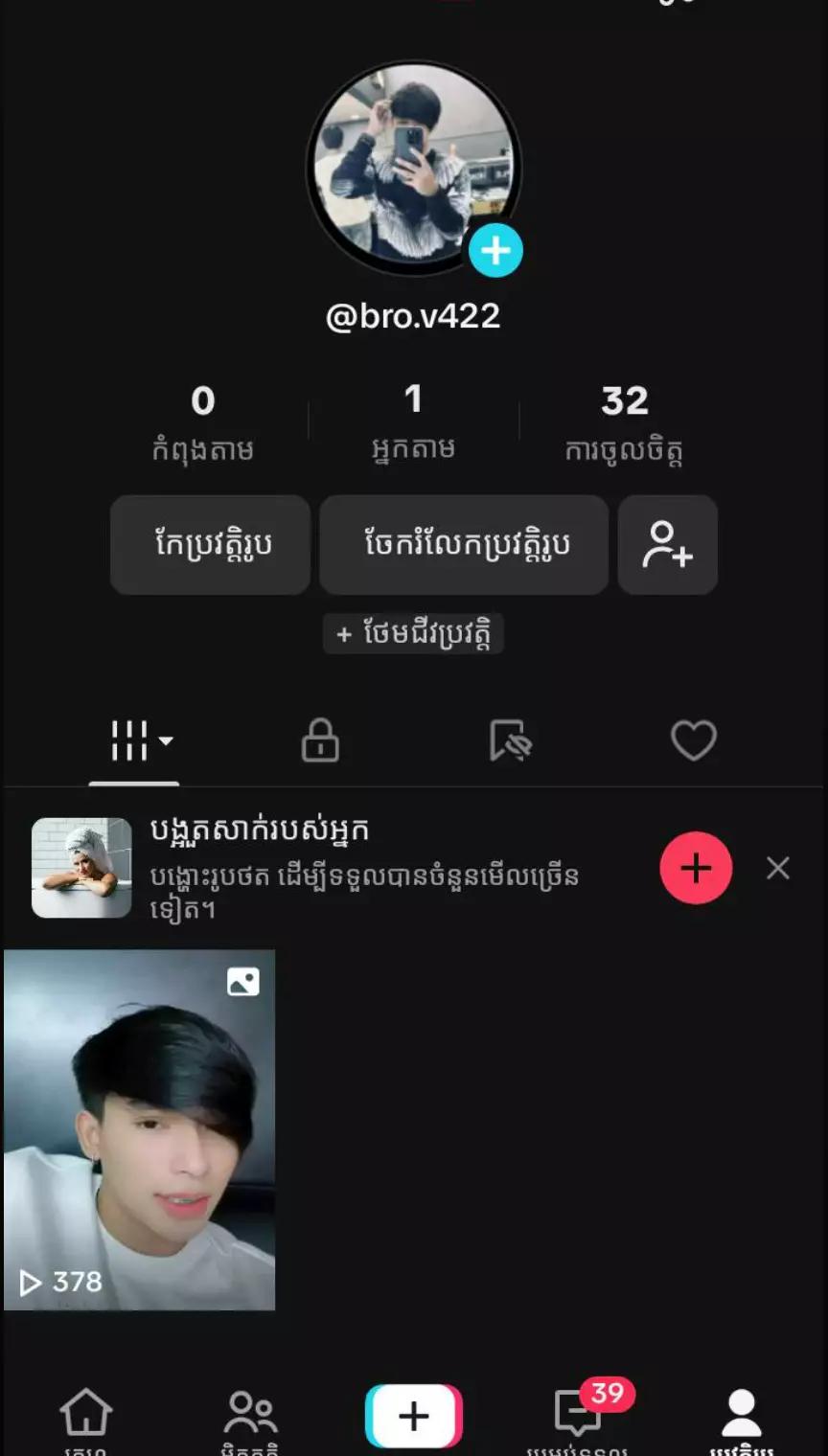Open the Friends tab
The width and height of the screenshot is (828, 1456).
(250, 1422)
